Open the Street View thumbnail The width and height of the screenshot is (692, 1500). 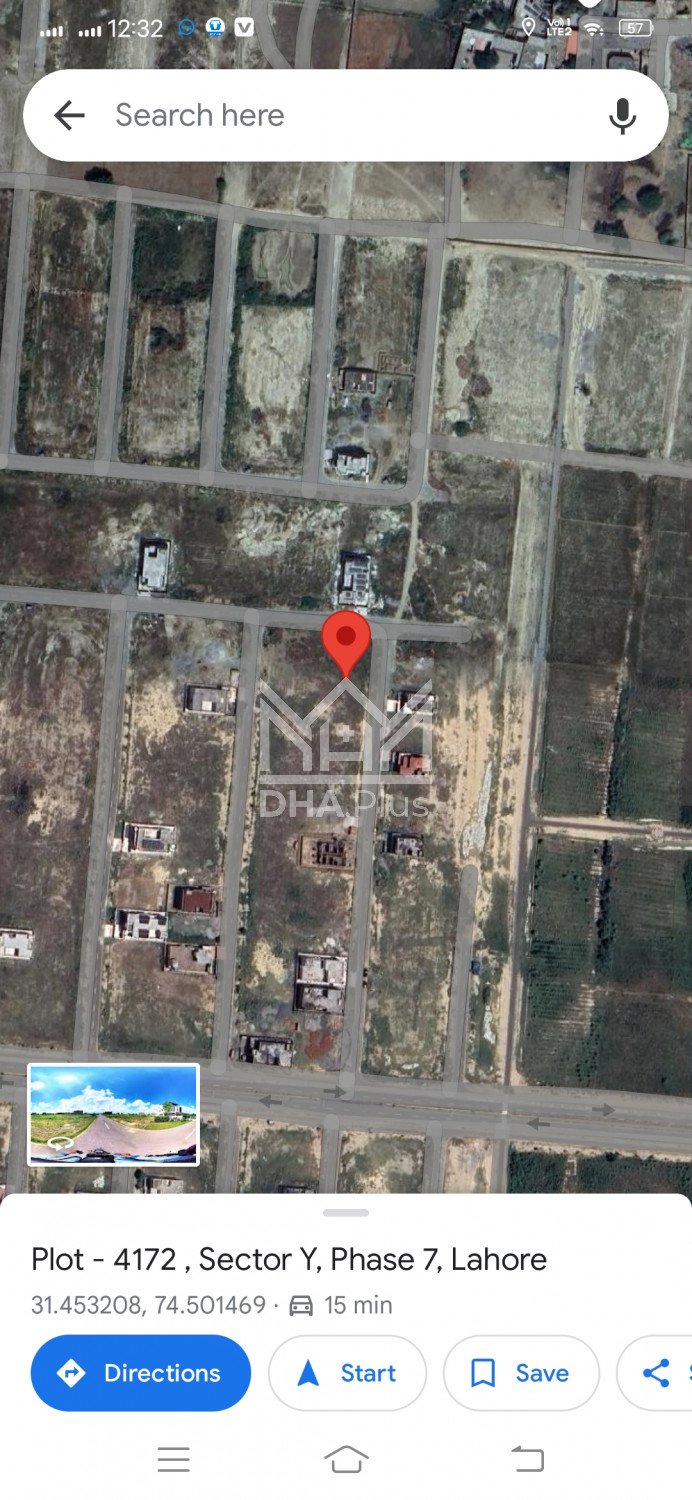click(x=113, y=1114)
